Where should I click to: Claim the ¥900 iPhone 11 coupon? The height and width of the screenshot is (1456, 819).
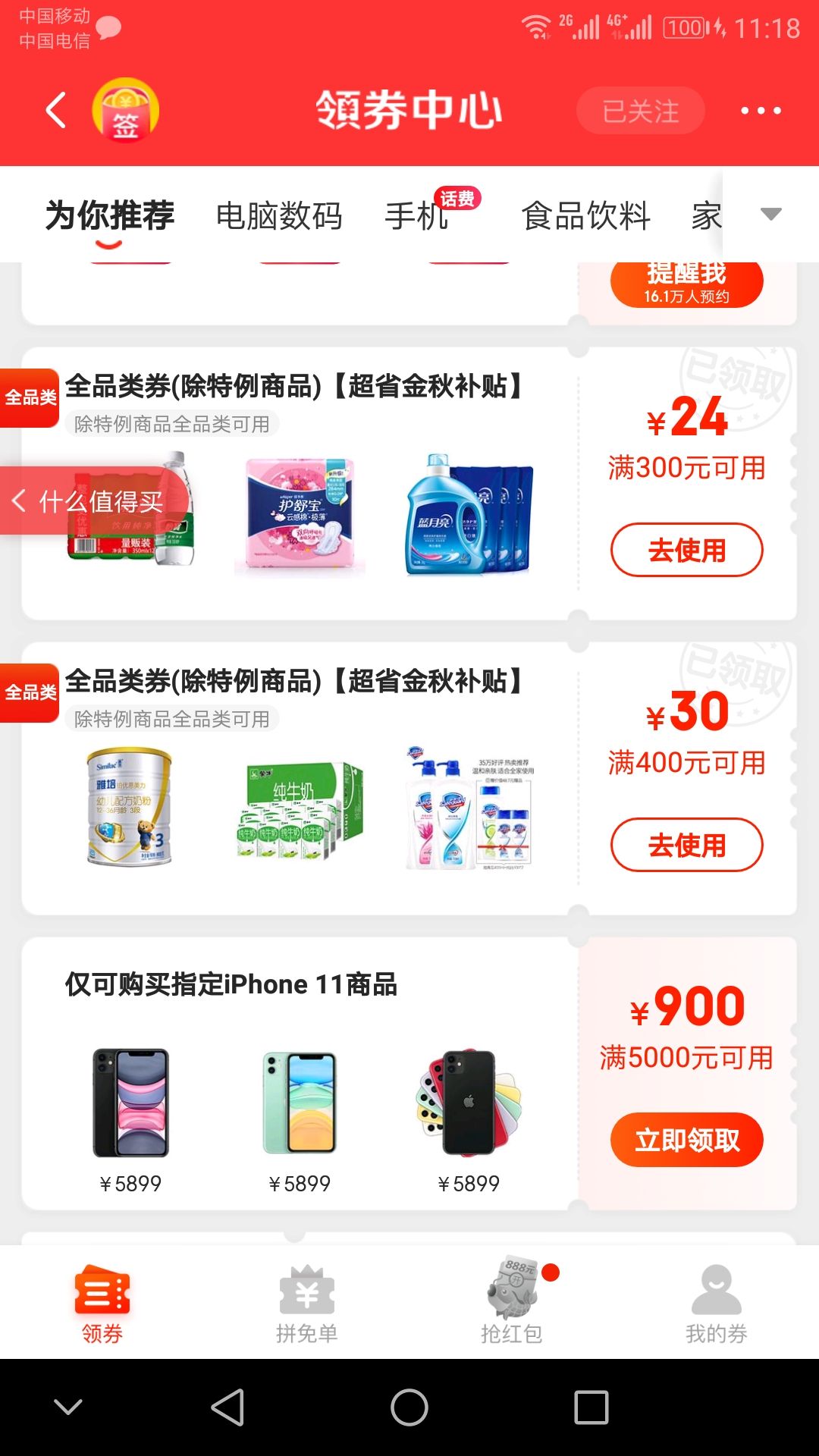[x=686, y=1140]
